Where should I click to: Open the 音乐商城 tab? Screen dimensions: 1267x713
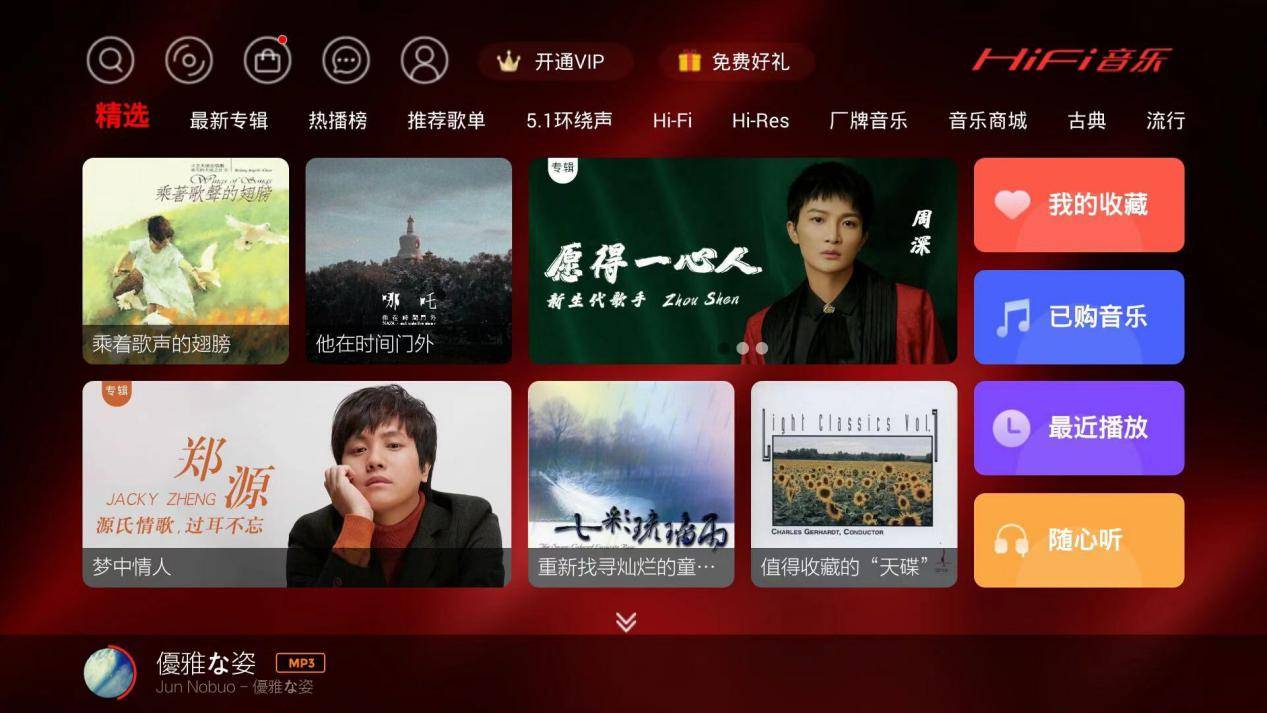click(987, 121)
